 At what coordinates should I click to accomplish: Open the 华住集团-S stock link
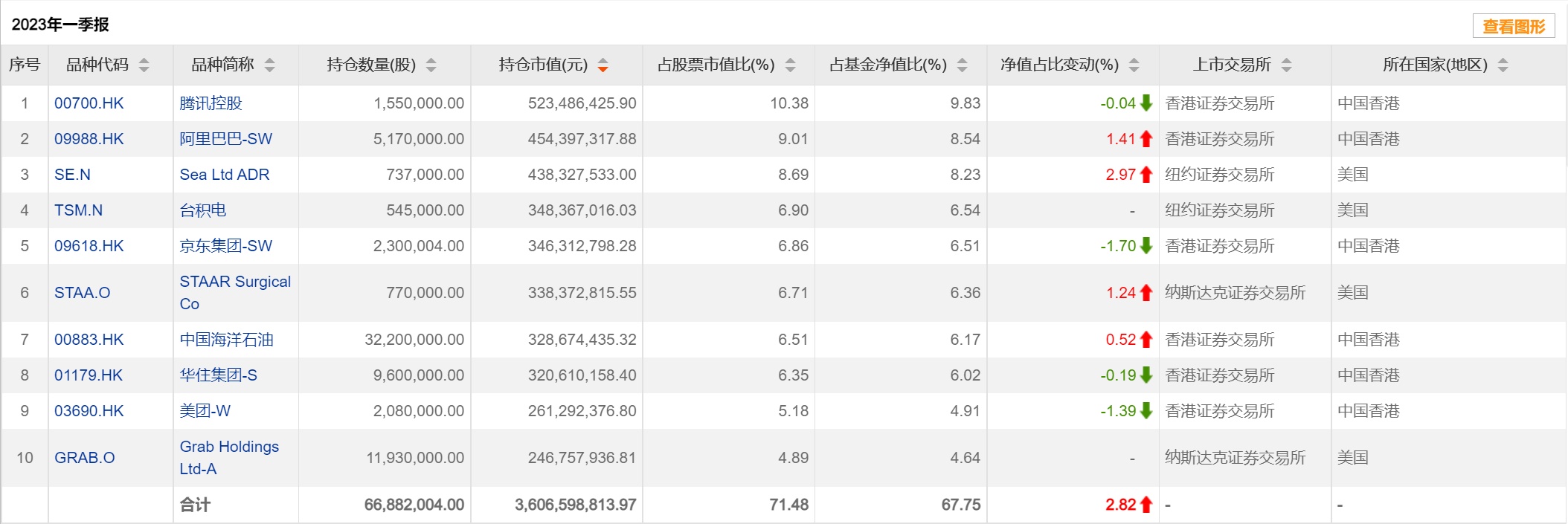pos(218,375)
